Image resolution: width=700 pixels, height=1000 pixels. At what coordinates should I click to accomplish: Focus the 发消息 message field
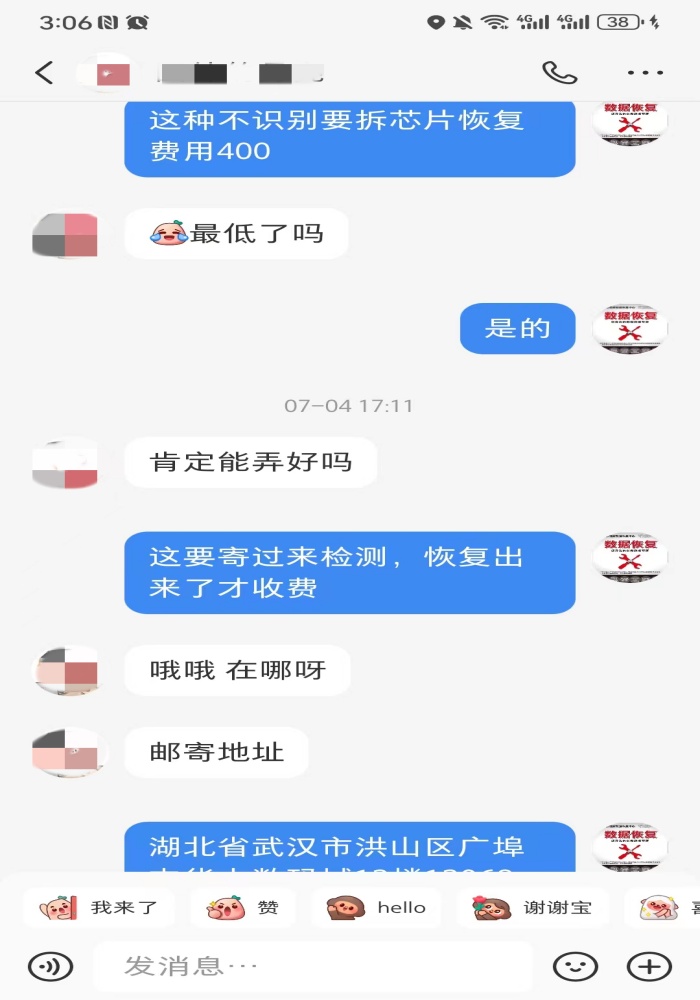click(310, 966)
